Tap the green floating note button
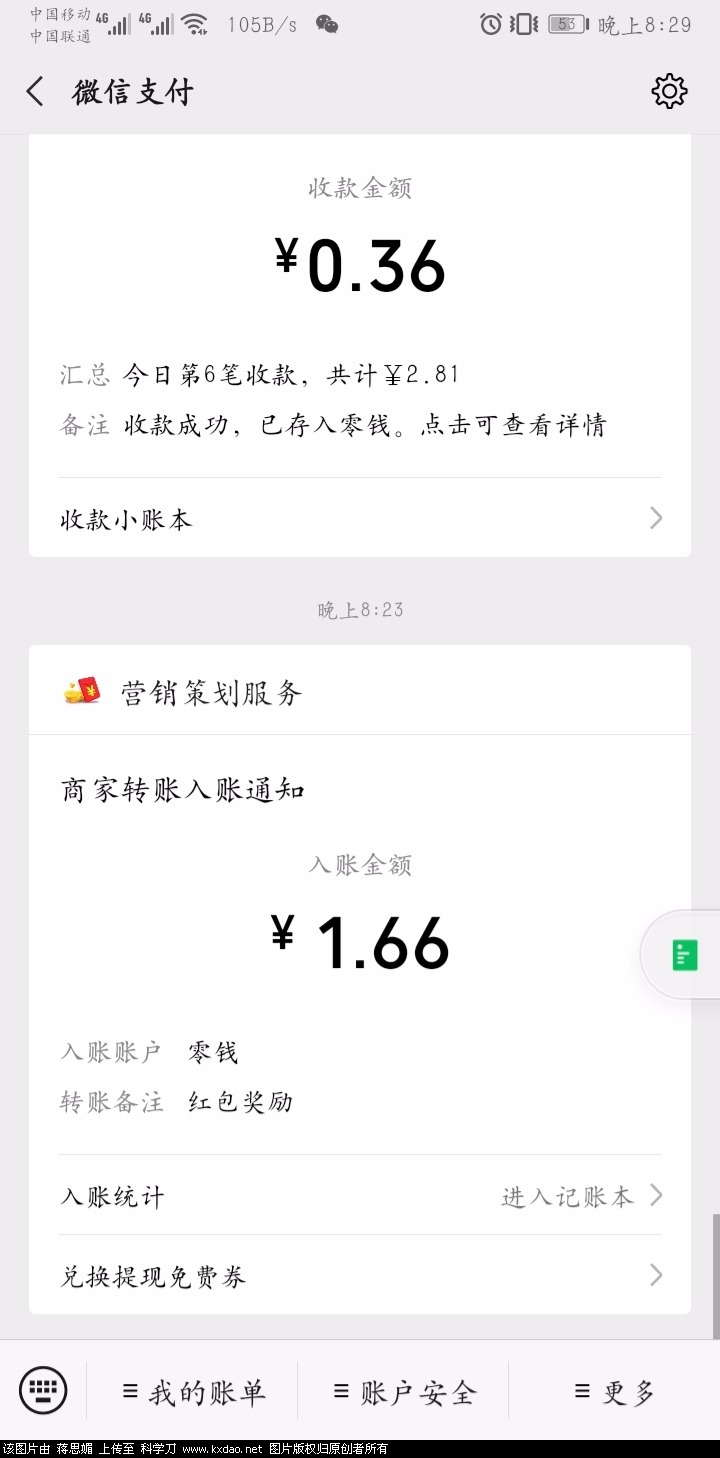This screenshot has height=1458, width=720. point(684,955)
